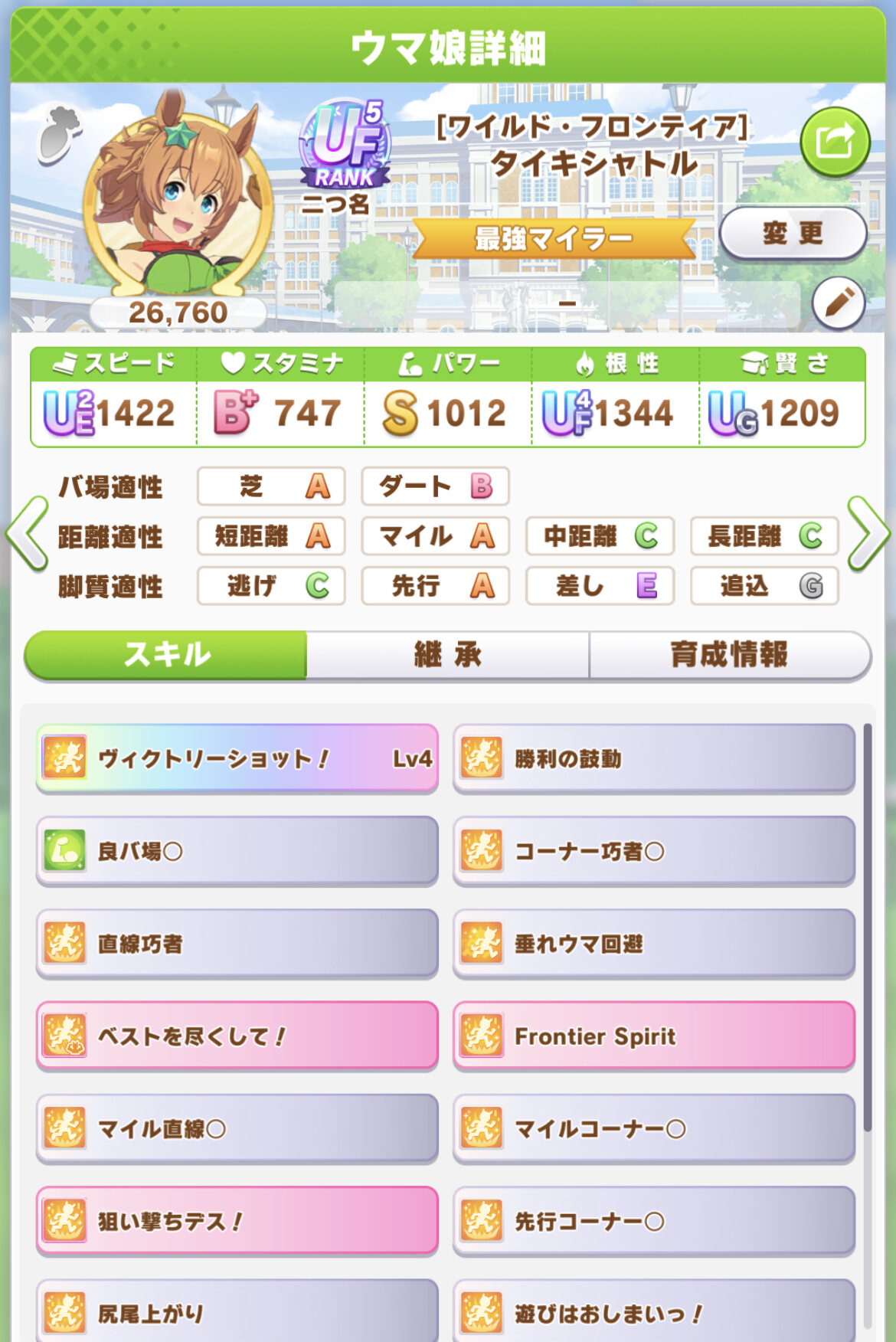Tap the 直線巧者 skill

pyautogui.click(x=237, y=944)
